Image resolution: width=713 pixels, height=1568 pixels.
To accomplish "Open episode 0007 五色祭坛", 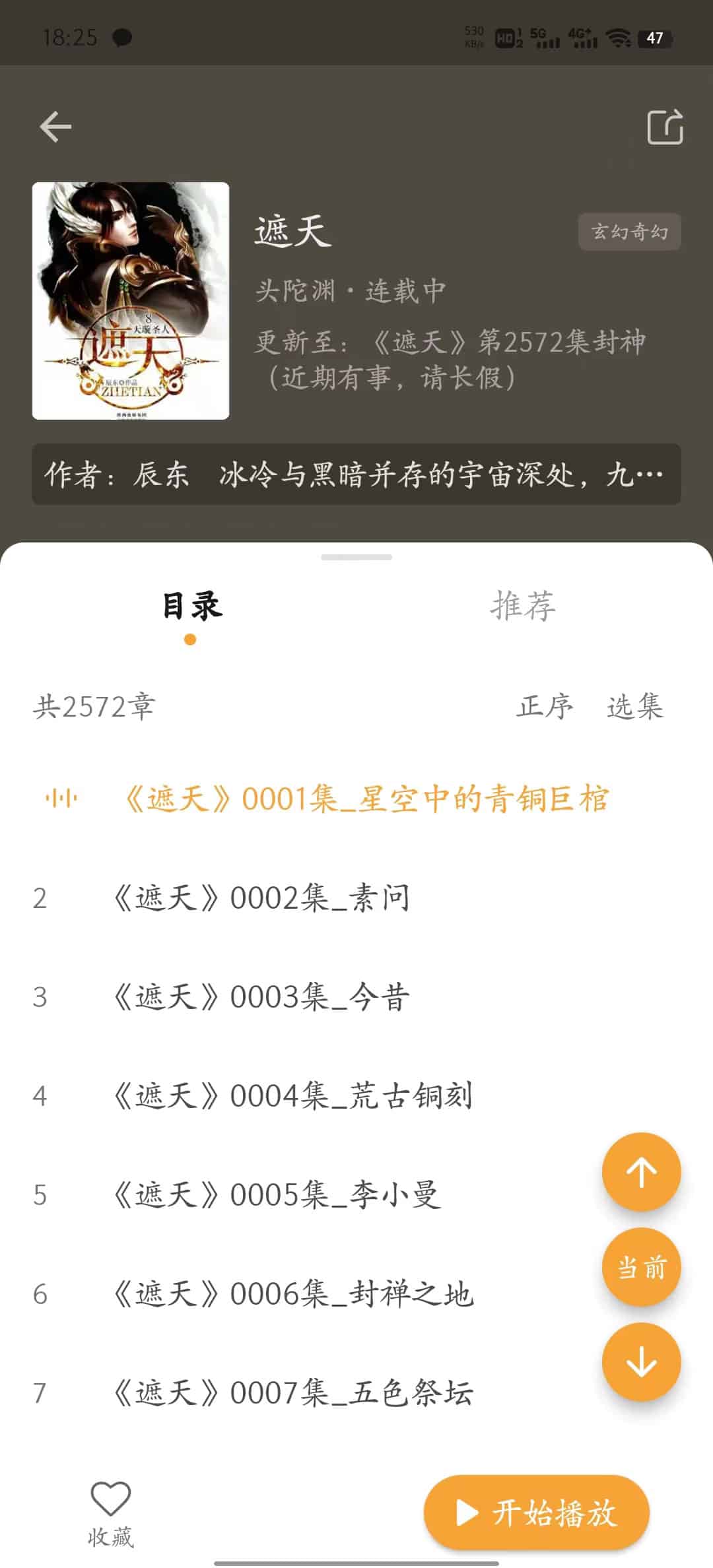I will (292, 1393).
